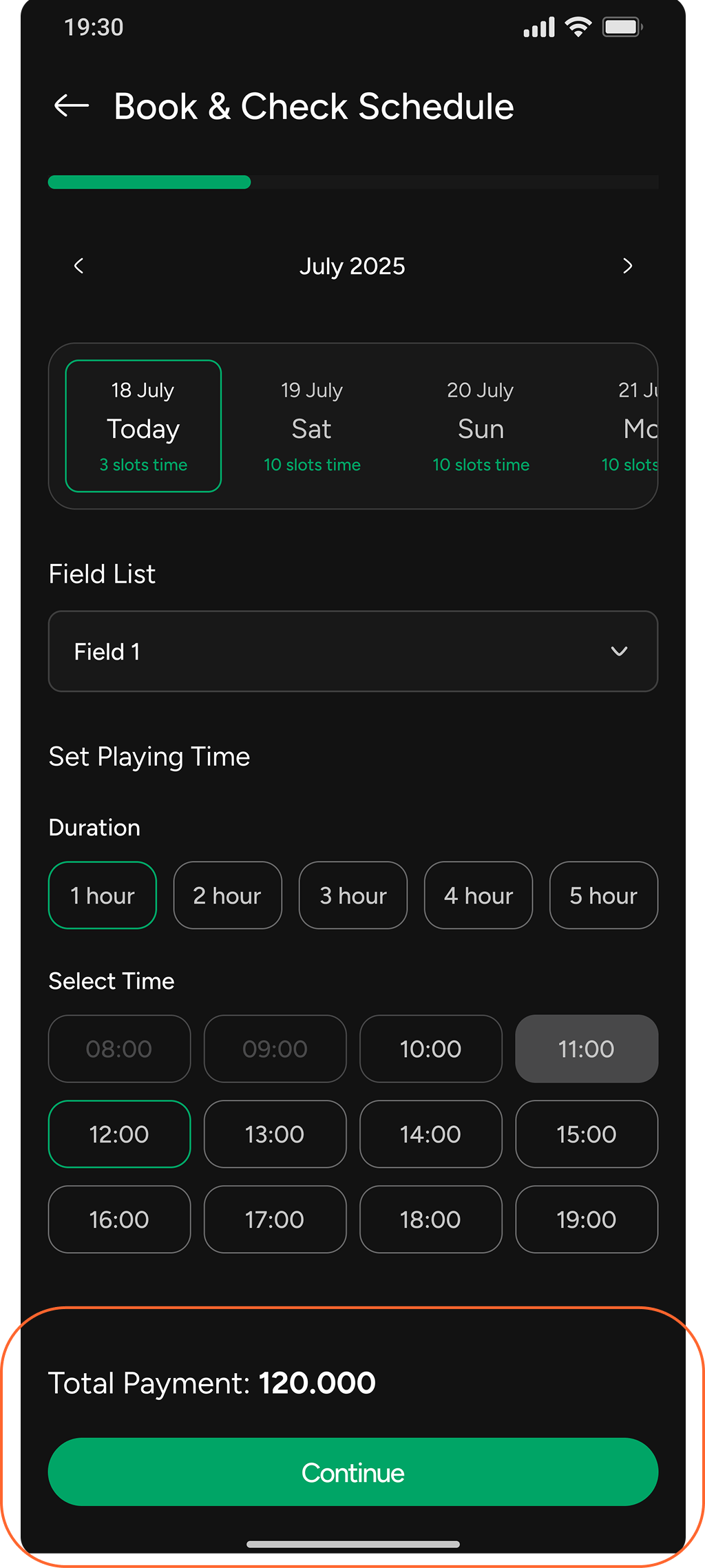Image resolution: width=705 pixels, height=1568 pixels.
Task: Open the Field List selector showing Field 1
Action: click(352, 651)
